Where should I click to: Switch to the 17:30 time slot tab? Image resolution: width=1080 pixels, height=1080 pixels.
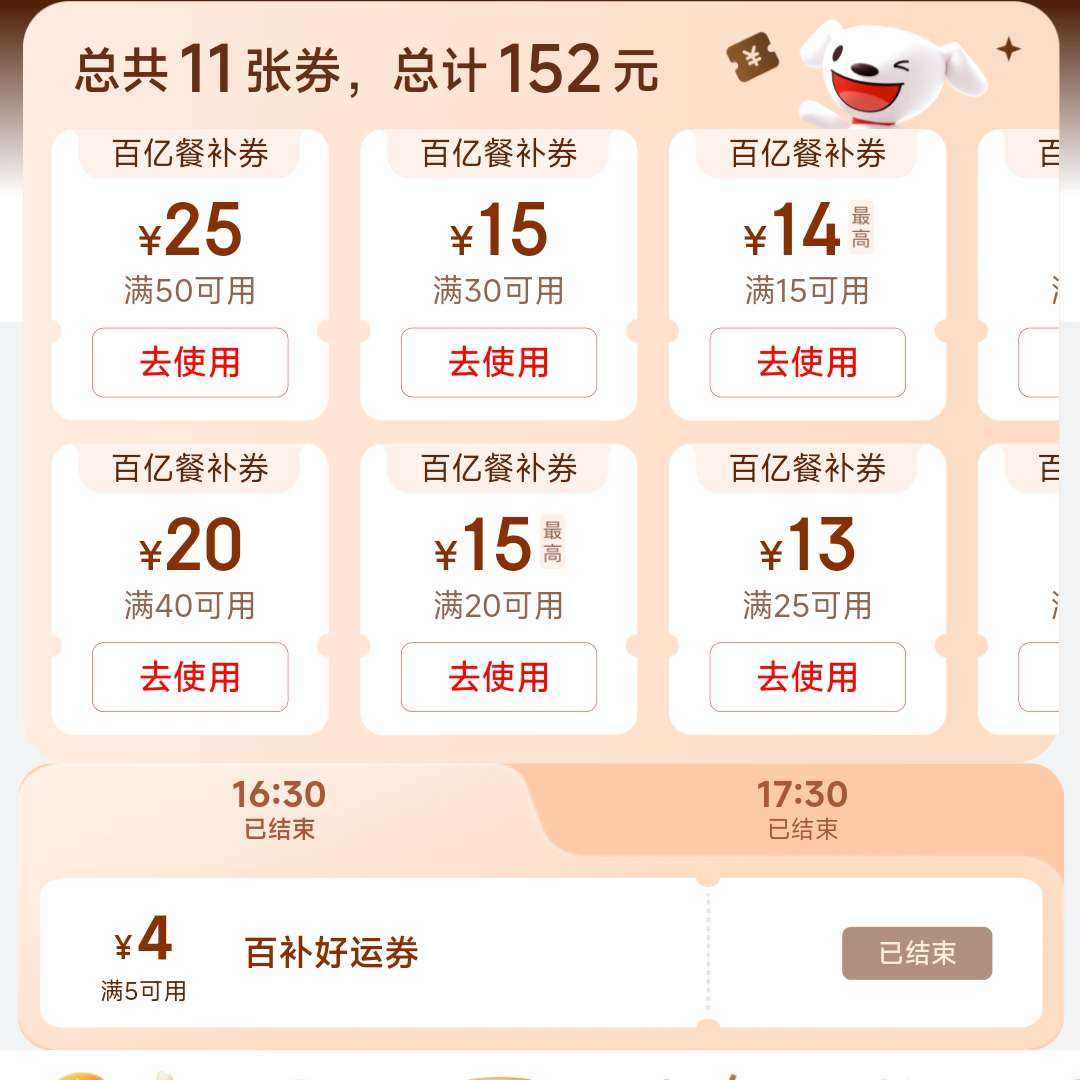(802, 809)
